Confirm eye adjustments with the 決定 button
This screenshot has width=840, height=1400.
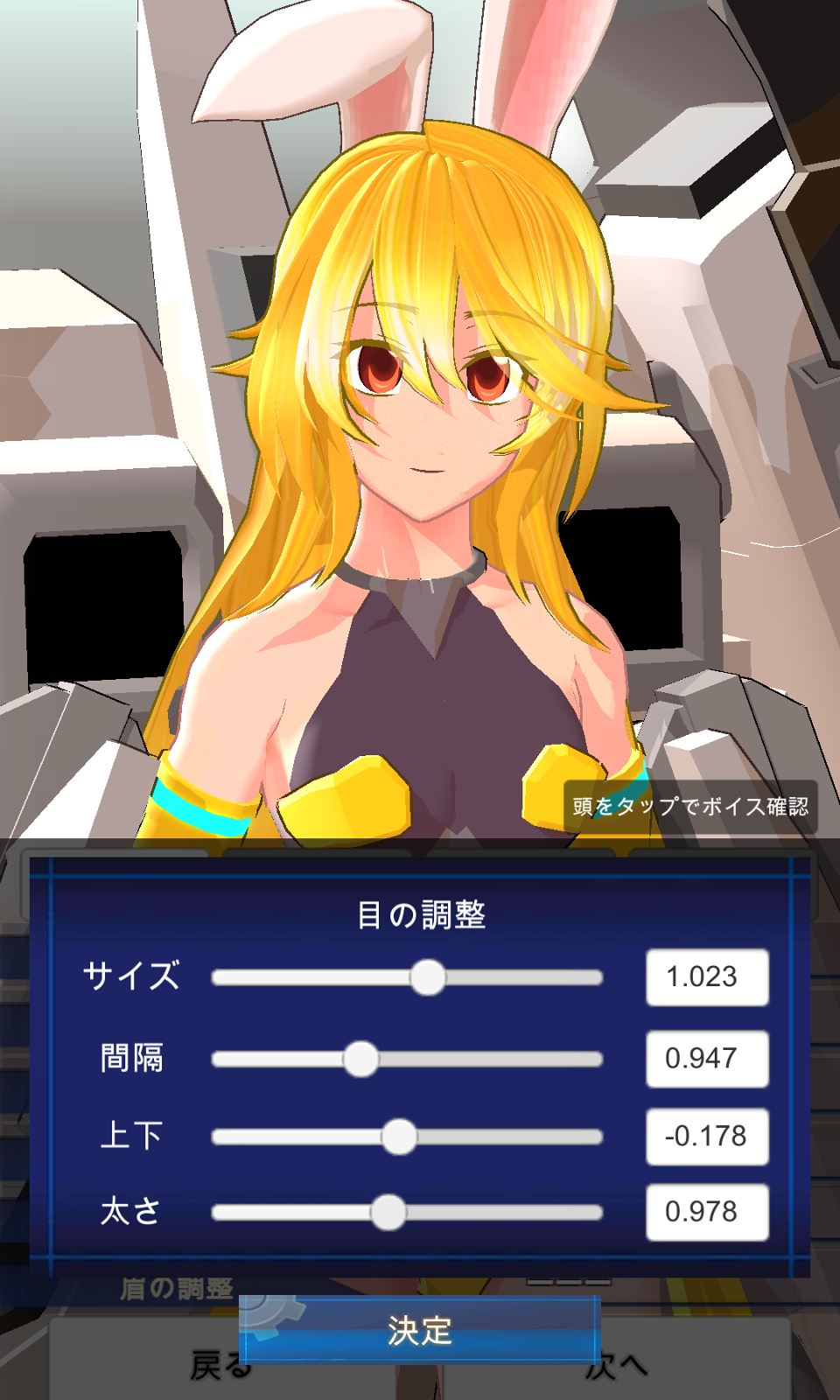click(x=420, y=1330)
